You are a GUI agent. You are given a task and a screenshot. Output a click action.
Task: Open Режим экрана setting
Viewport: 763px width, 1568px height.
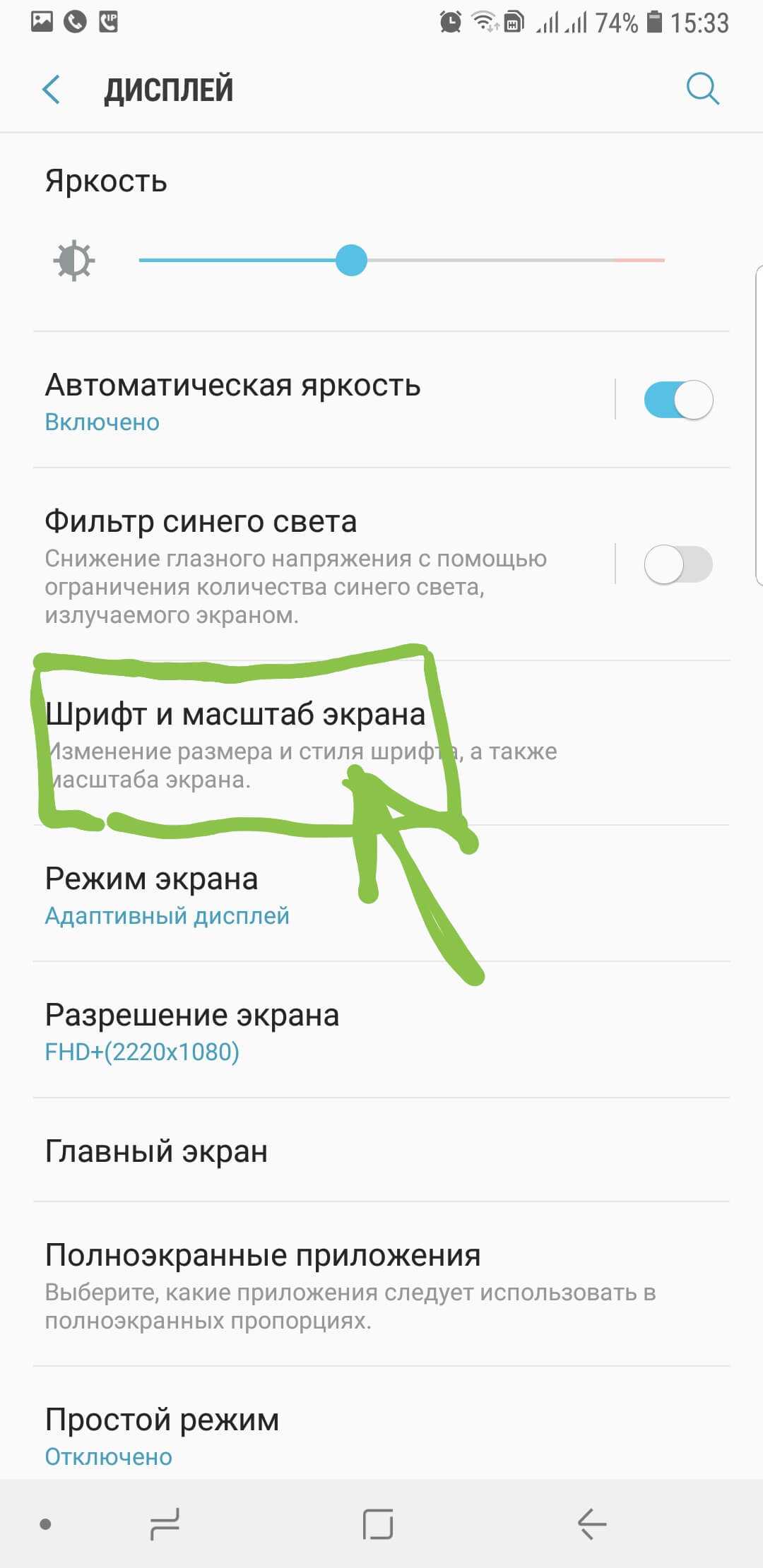click(283, 894)
